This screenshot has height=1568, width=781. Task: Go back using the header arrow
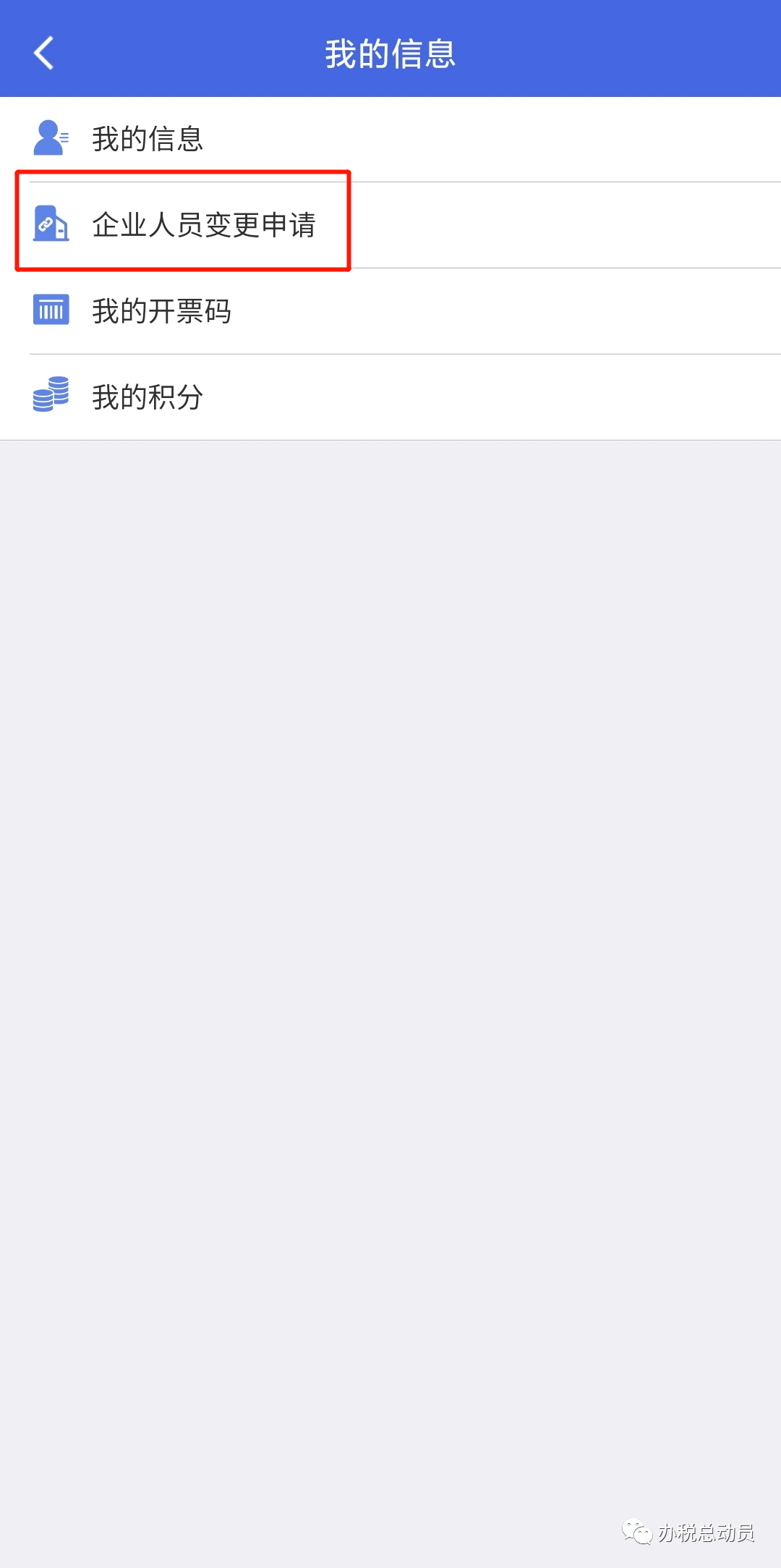click(44, 54)
